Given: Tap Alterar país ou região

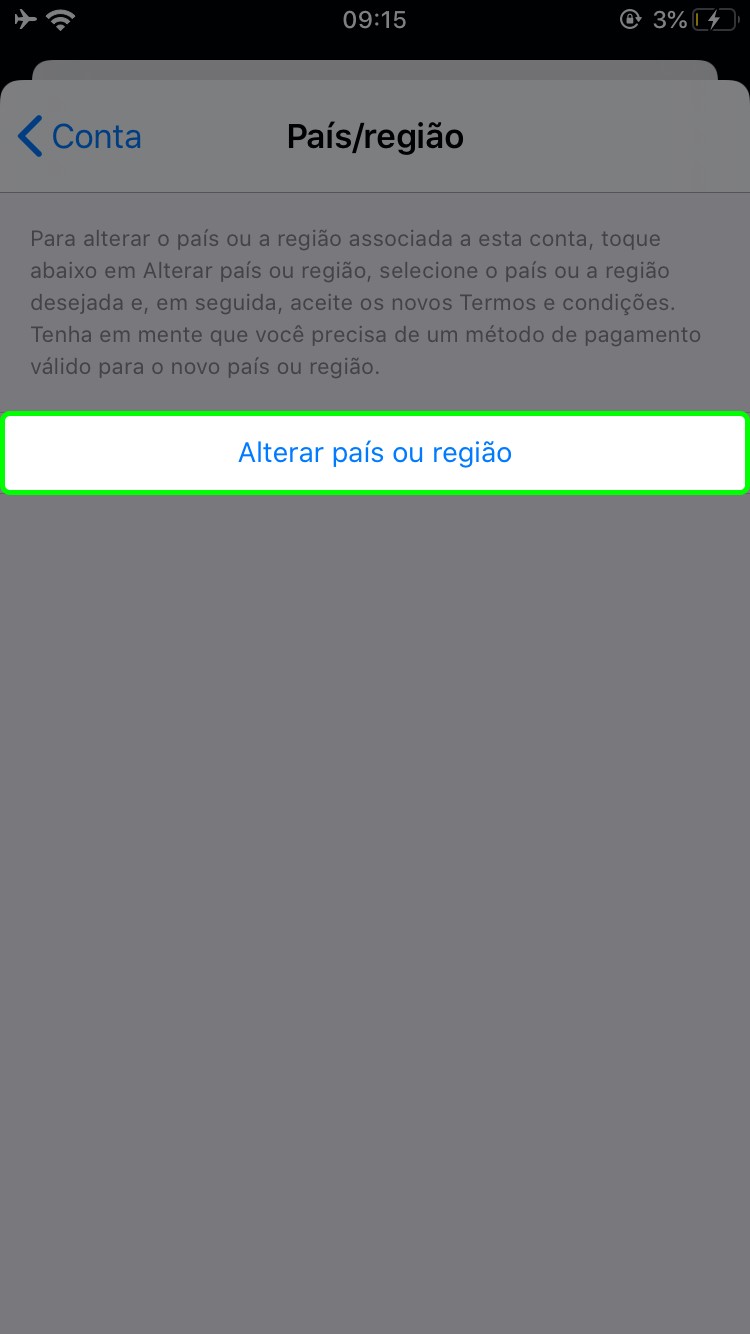Looking at the screenshot, I should click(x=375, y=453).
